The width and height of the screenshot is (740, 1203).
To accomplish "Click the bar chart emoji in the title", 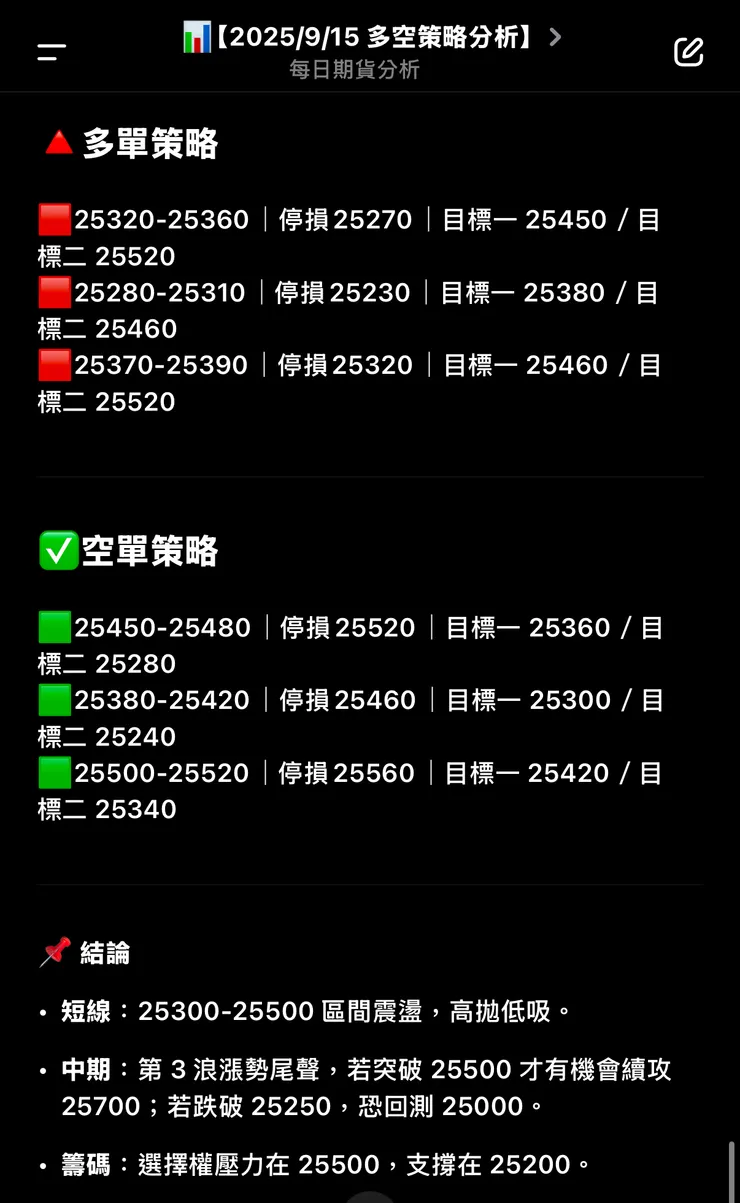I will 196,36.
